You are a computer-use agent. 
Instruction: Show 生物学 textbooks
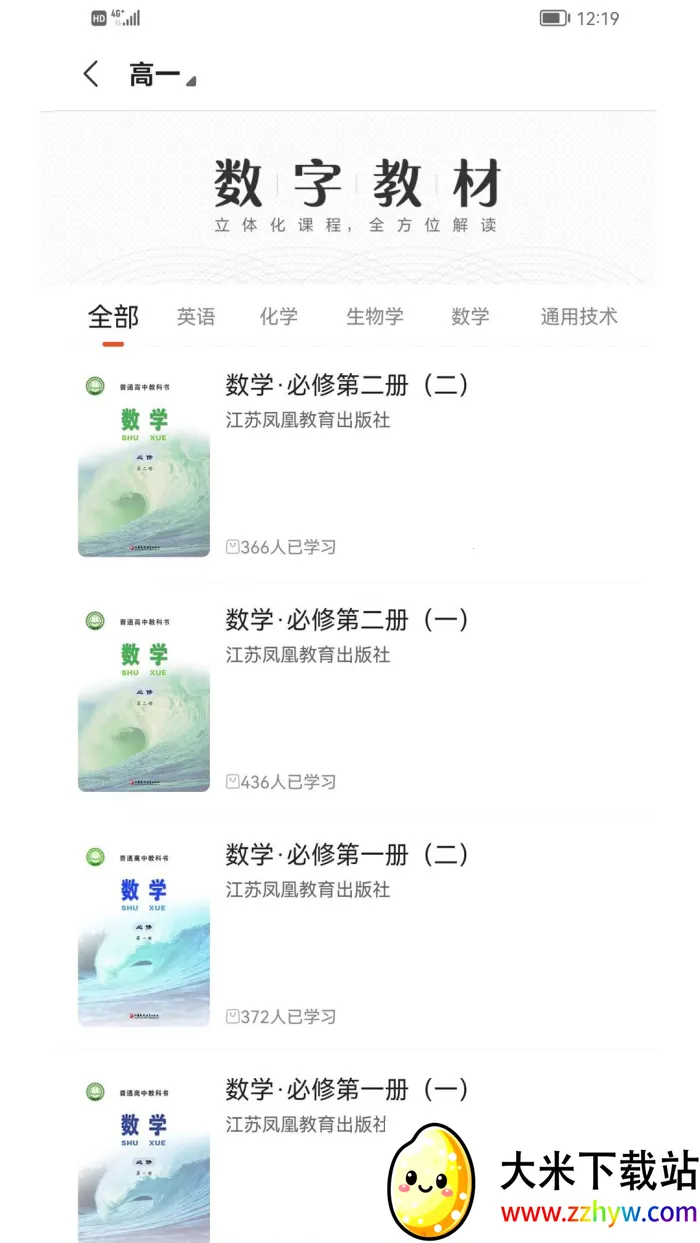tap(375, 317)
